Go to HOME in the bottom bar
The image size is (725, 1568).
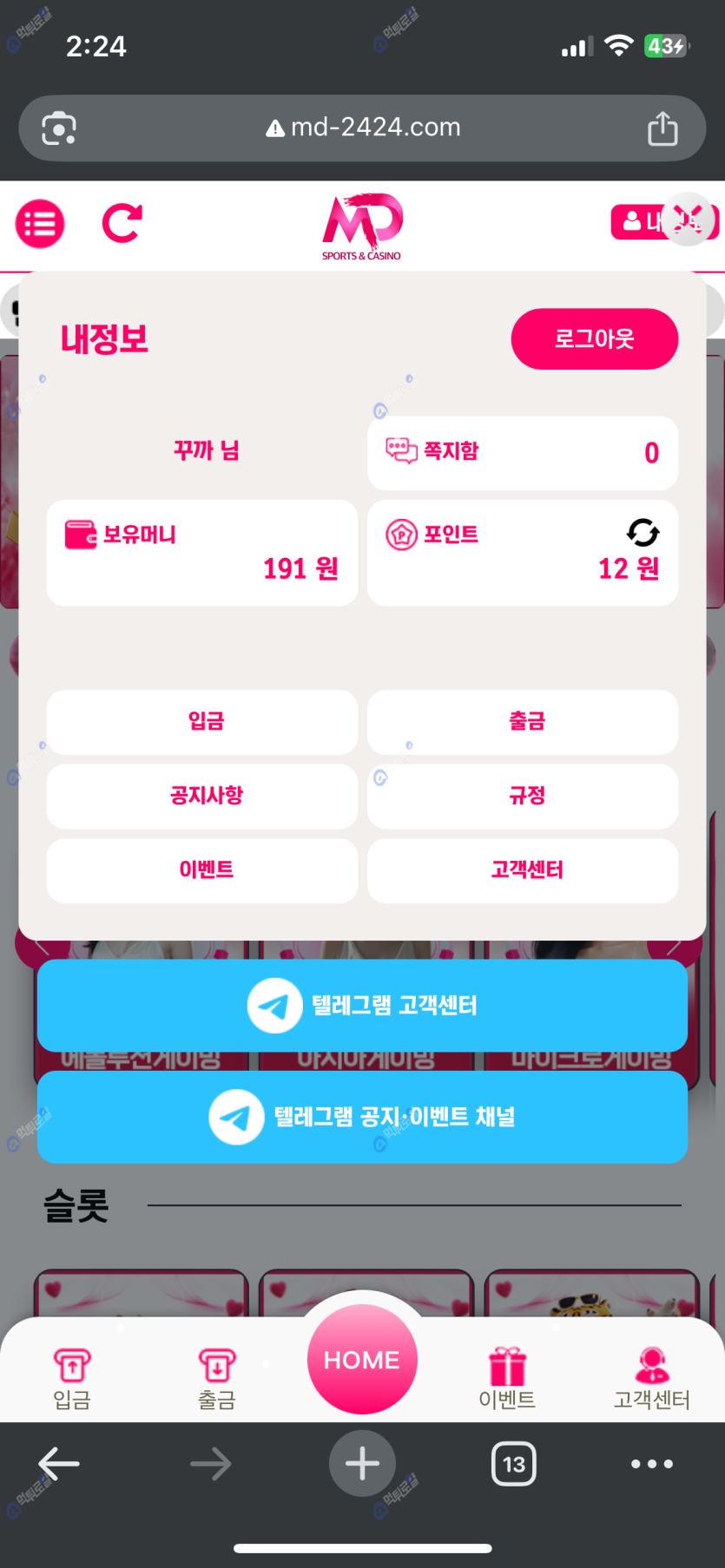pos(362,1360)
